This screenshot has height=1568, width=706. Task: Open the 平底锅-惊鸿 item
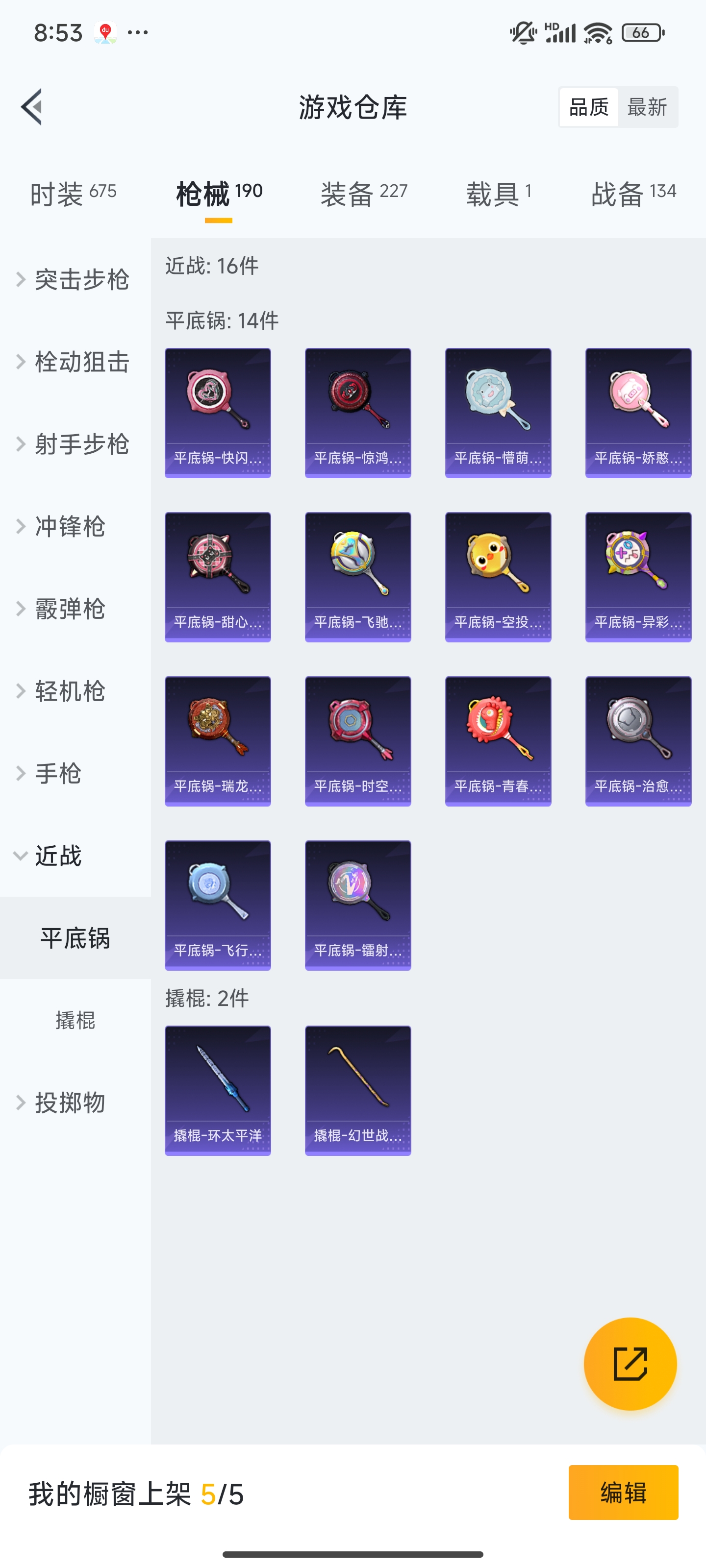point(357,412)
